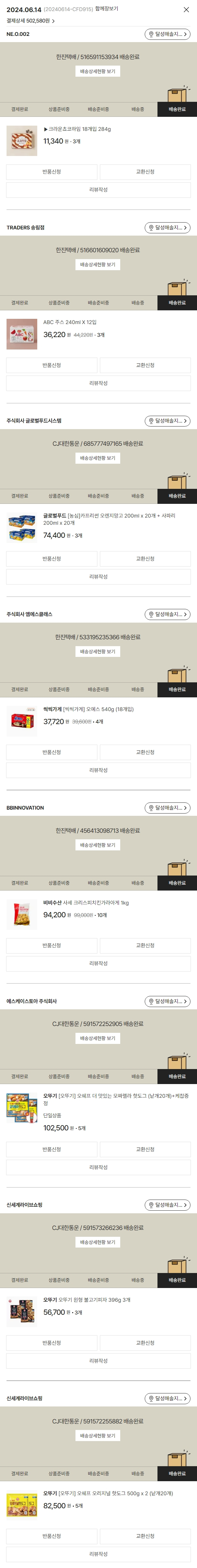The width and height of the screenshot is (197, 1568).
Task: Request return for 오뚜기 불고기피자
Action: click(x=52, y=1342)
